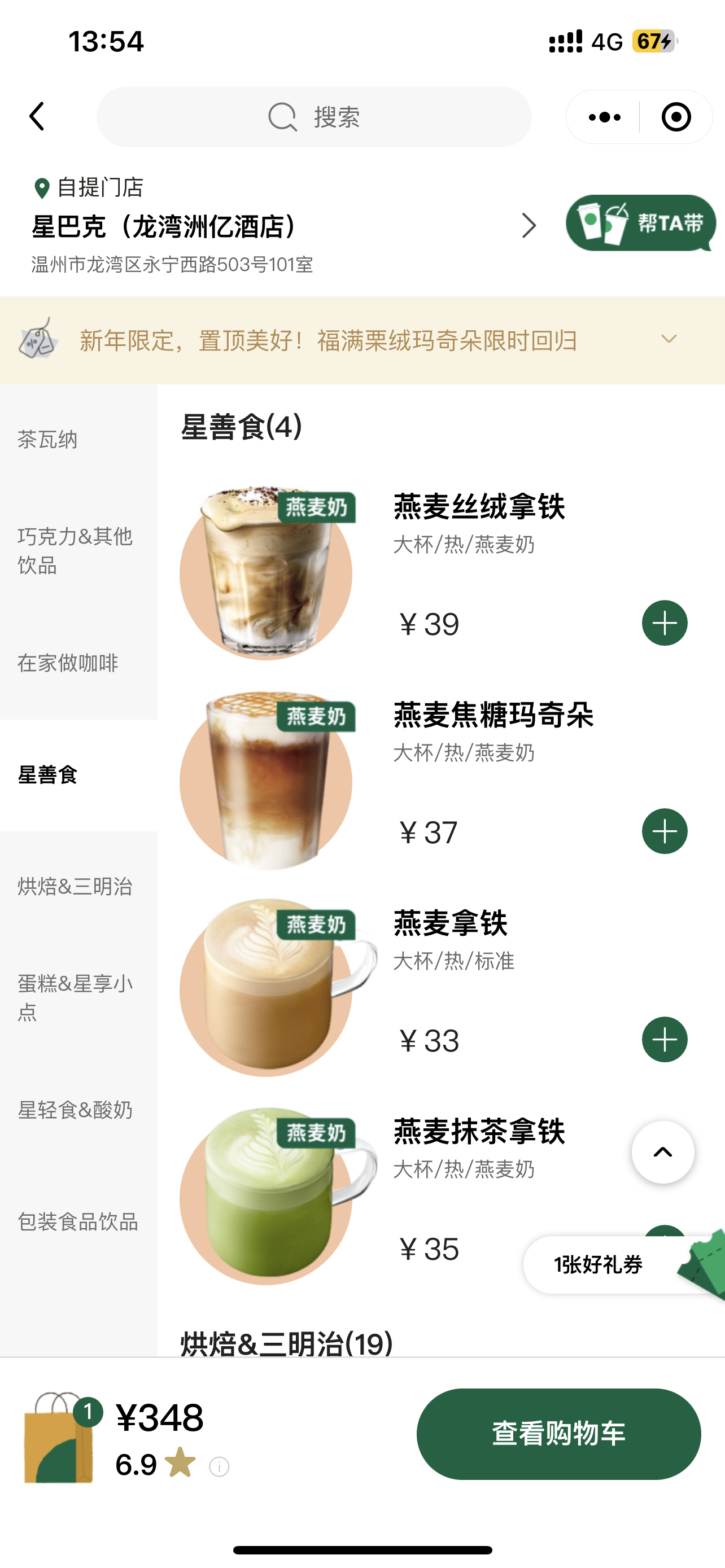
Task: Select the 烘焙&三明治 category
Action: [x=75, y=886]
